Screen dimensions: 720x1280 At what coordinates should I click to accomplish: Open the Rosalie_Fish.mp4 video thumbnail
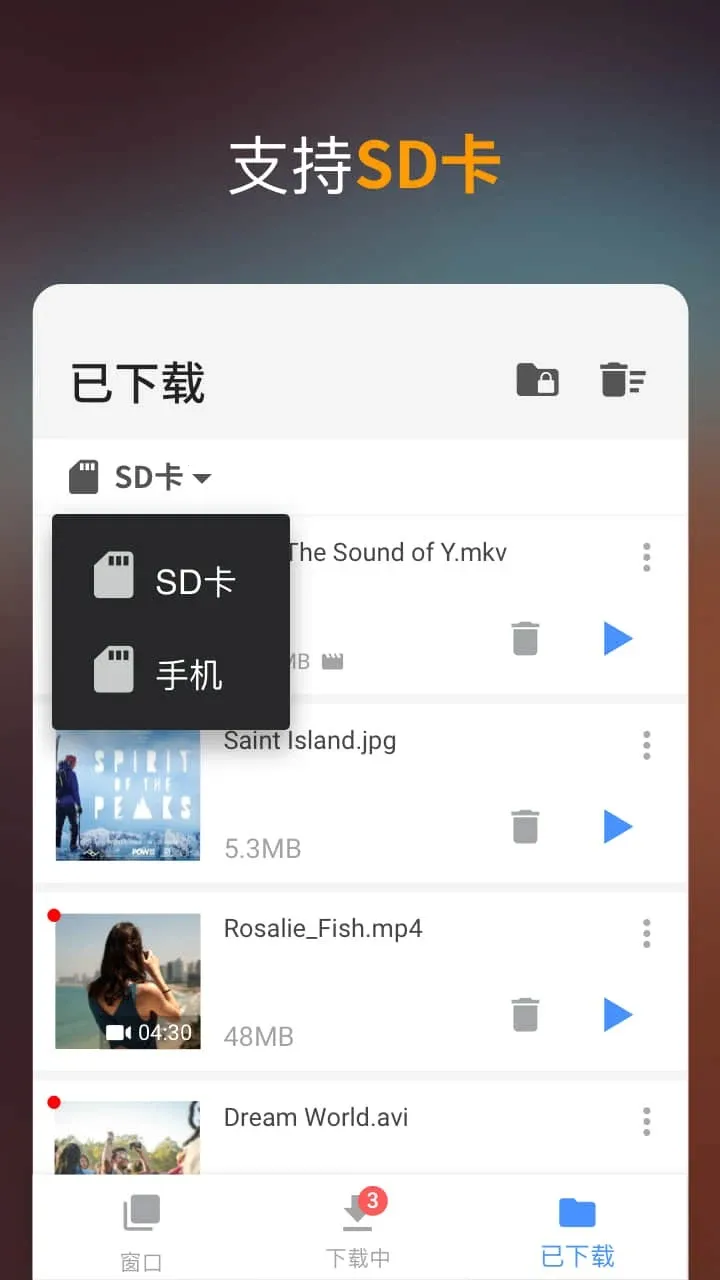coord(127,981)
